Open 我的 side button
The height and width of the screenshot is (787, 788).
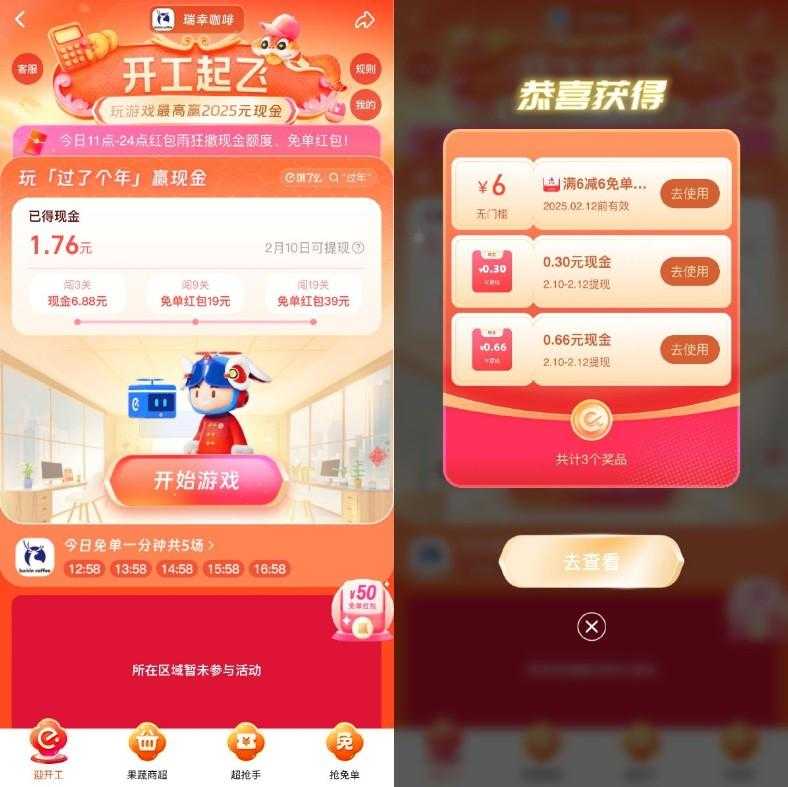(x=365, y=105)
